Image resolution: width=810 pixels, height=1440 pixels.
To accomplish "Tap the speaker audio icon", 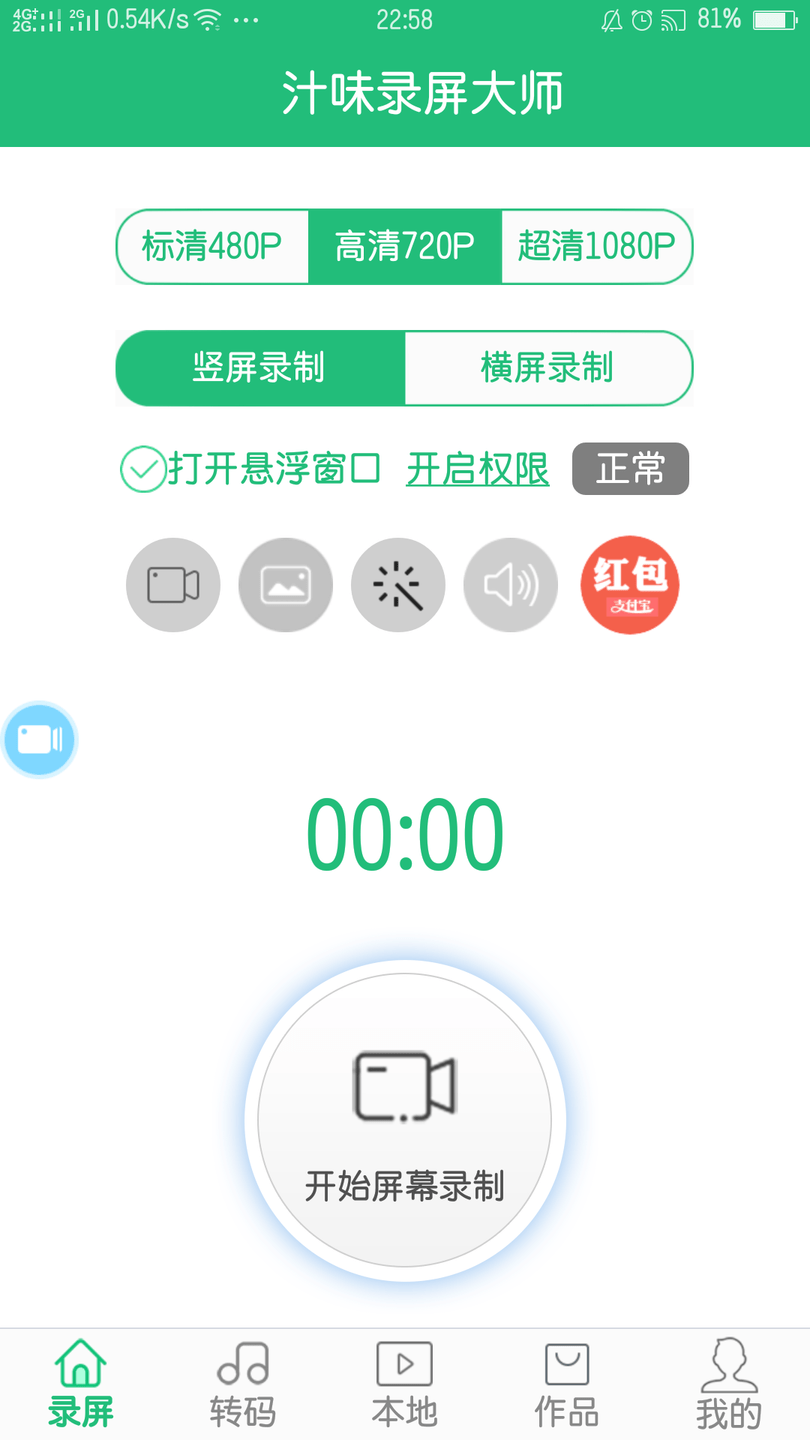I will (x=510, y=584).
